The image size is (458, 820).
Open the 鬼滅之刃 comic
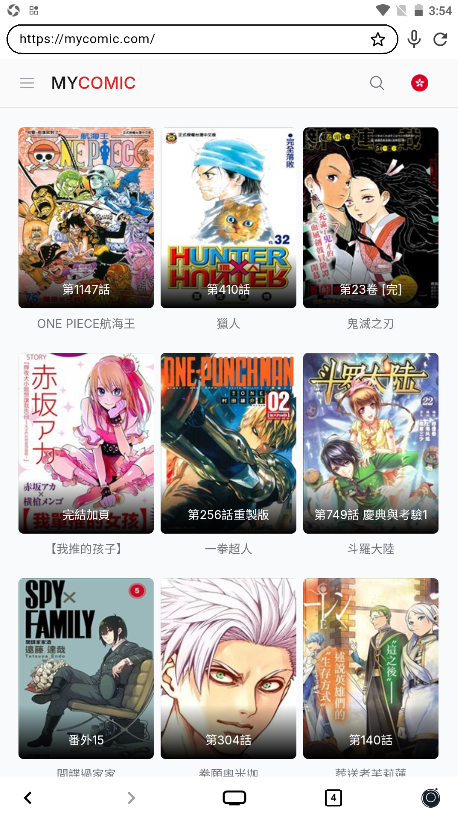point(371,218)
